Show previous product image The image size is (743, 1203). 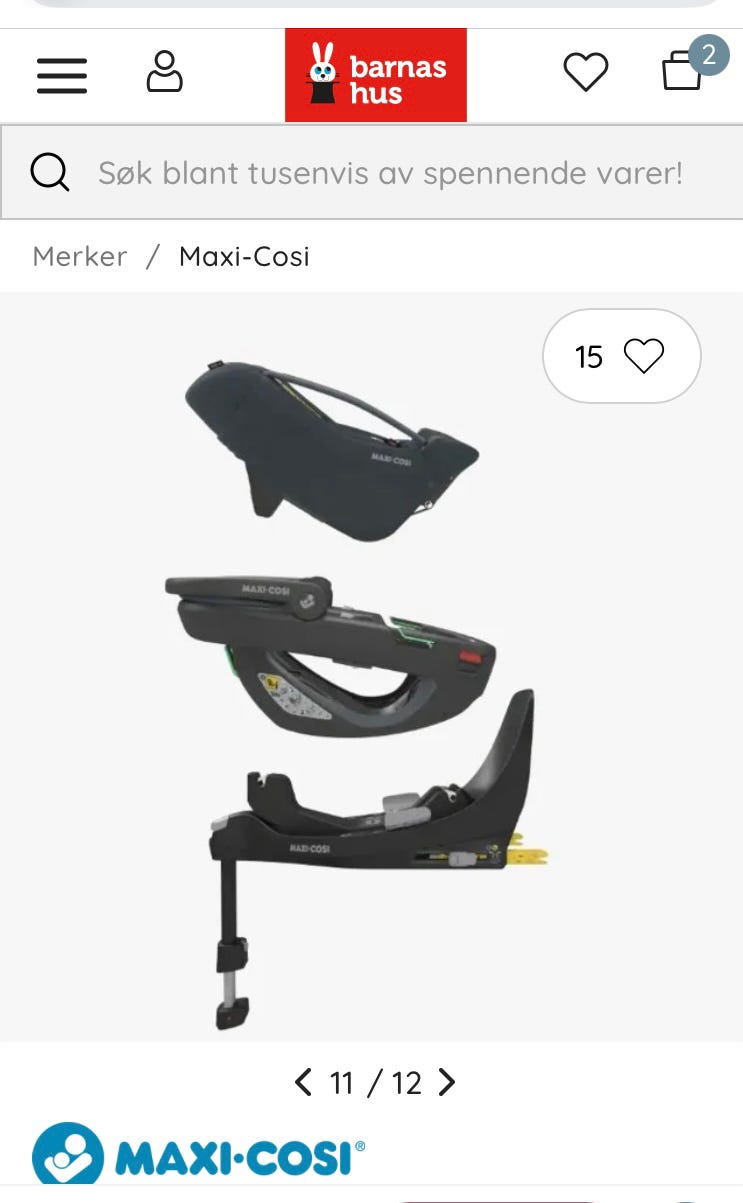tap(303, 1082)
